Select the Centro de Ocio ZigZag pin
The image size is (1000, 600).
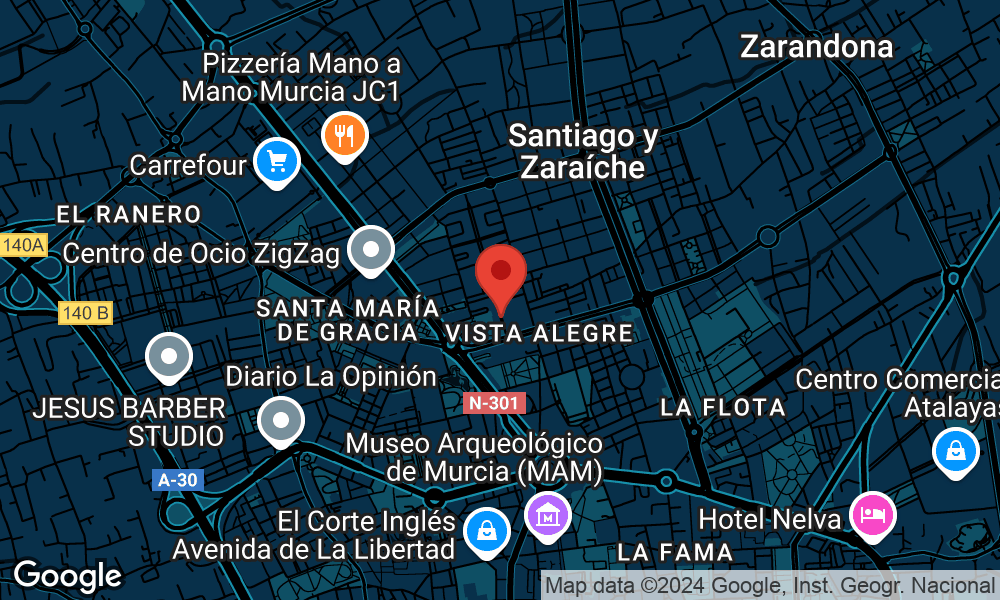coord(372,250)
